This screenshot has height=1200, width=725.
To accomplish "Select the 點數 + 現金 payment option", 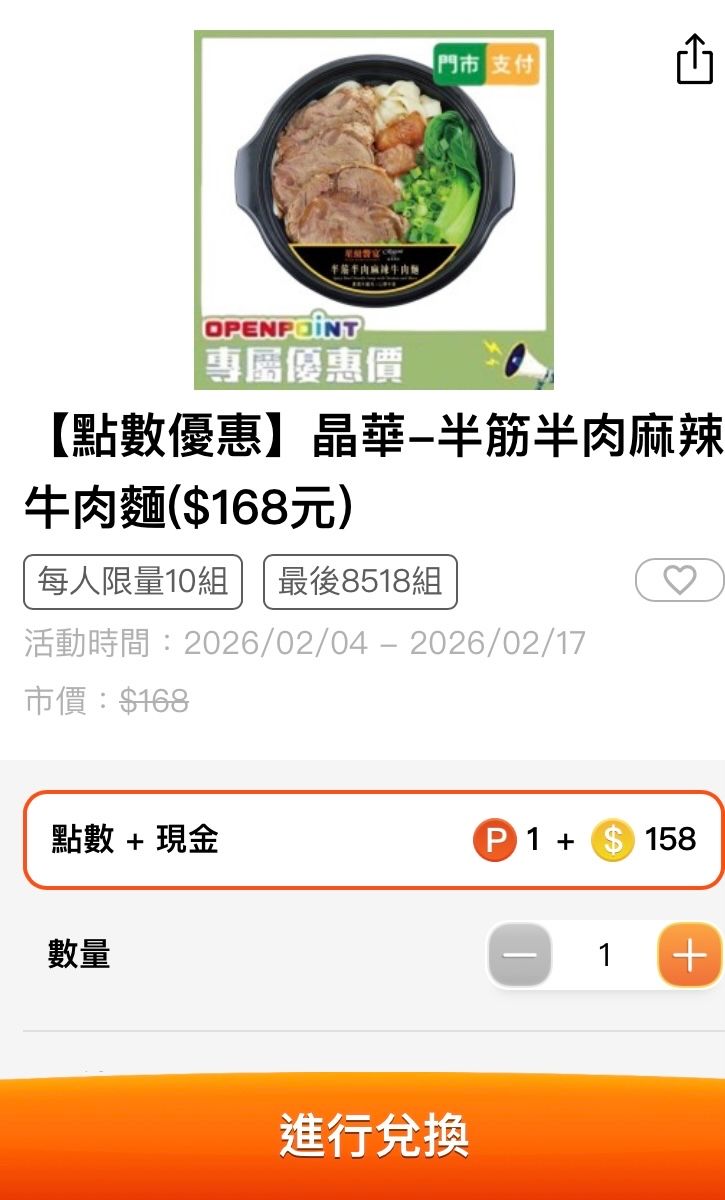I will pos(373,840).
